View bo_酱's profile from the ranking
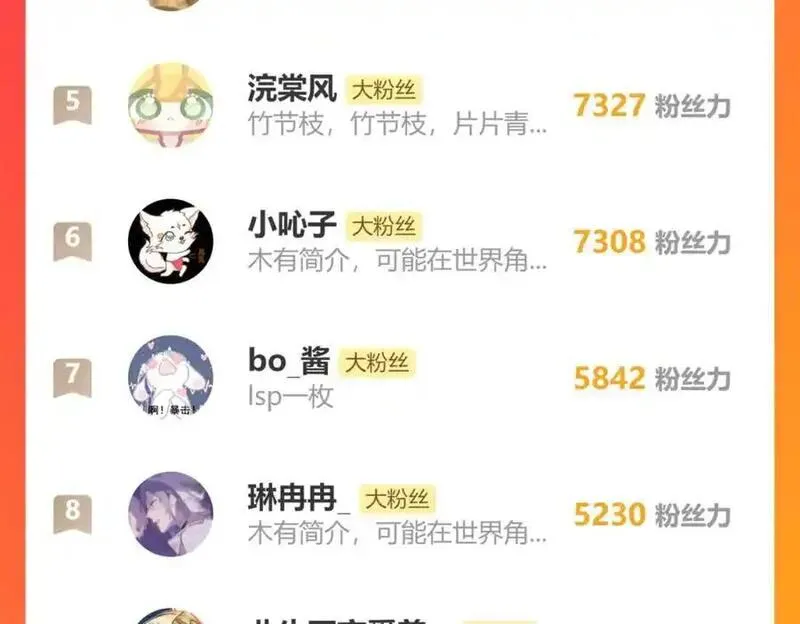Viewport: 800px width, 624px height. 399,378
